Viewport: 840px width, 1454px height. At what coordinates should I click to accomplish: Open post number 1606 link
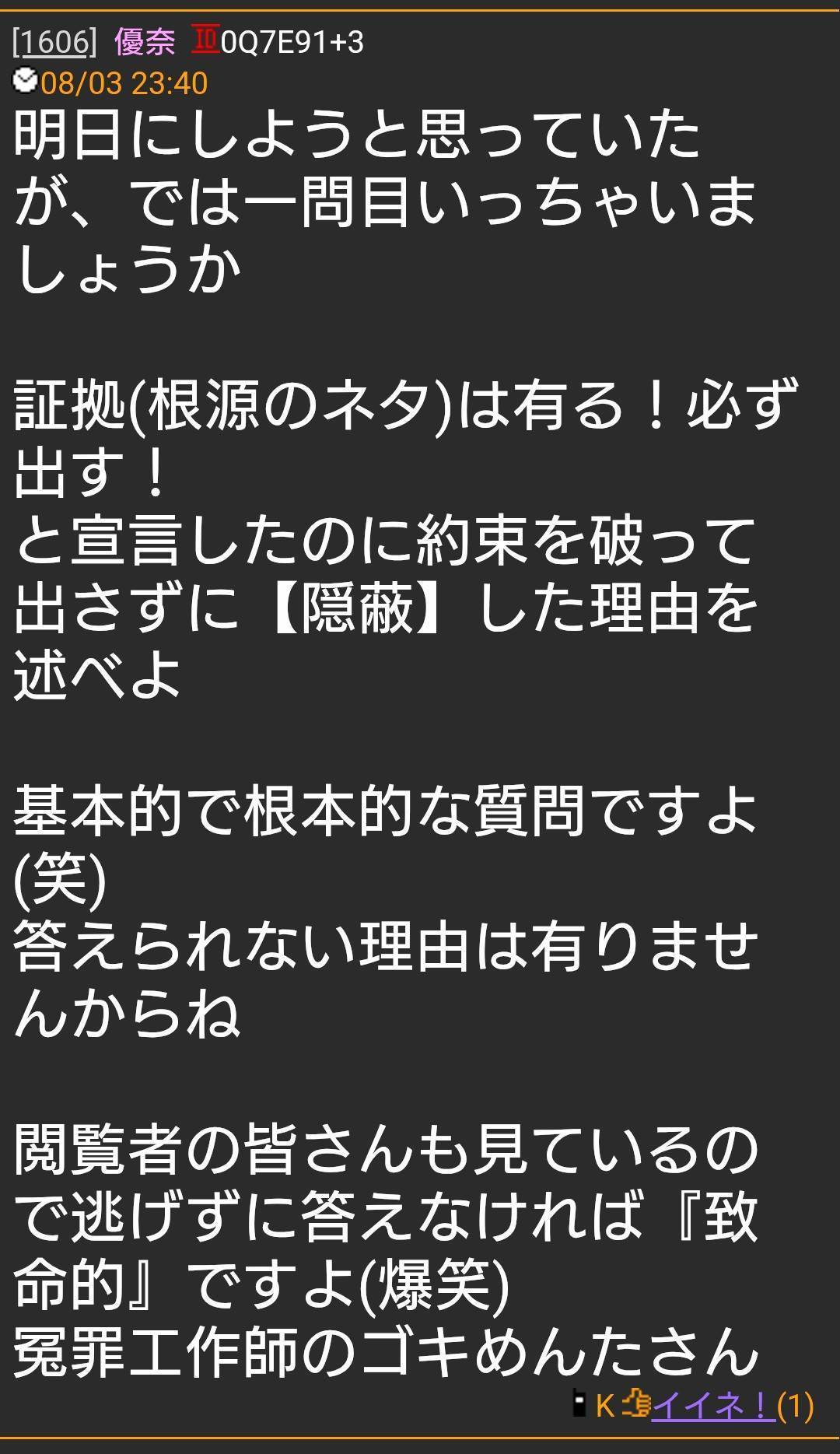pos(54,41)
